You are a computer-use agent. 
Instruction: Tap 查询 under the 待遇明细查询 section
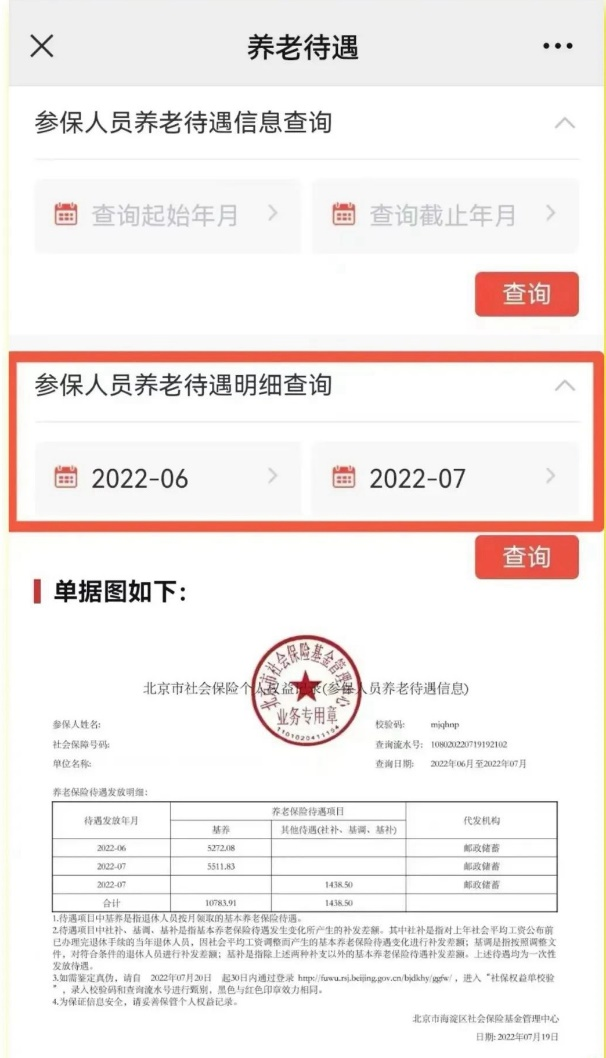[x=526, y=557]
